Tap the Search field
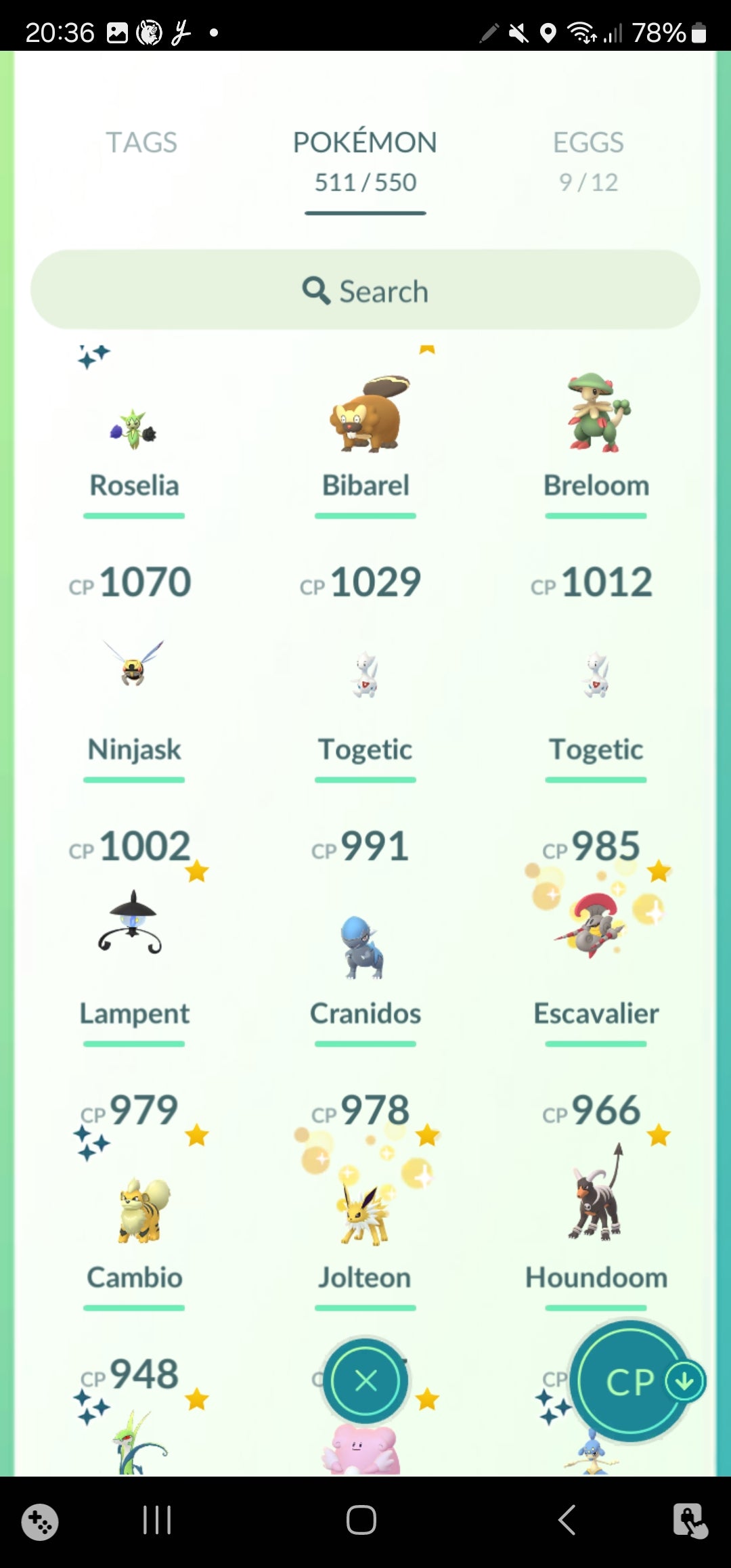The image size is (731, 1568). point(365,290)
